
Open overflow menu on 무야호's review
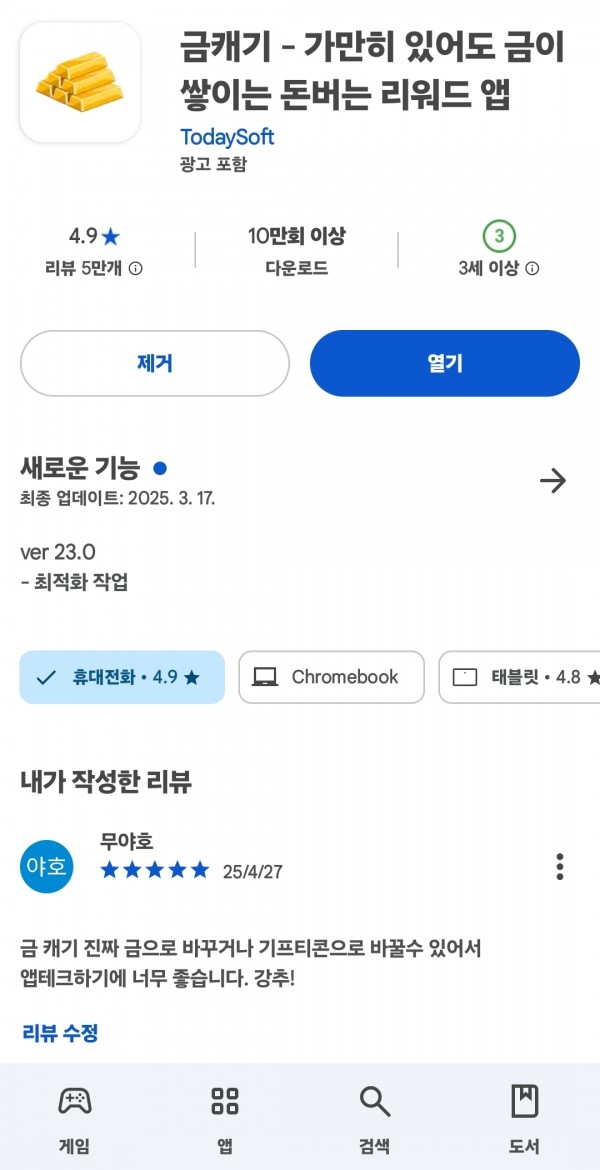click(x=560, y=867)
